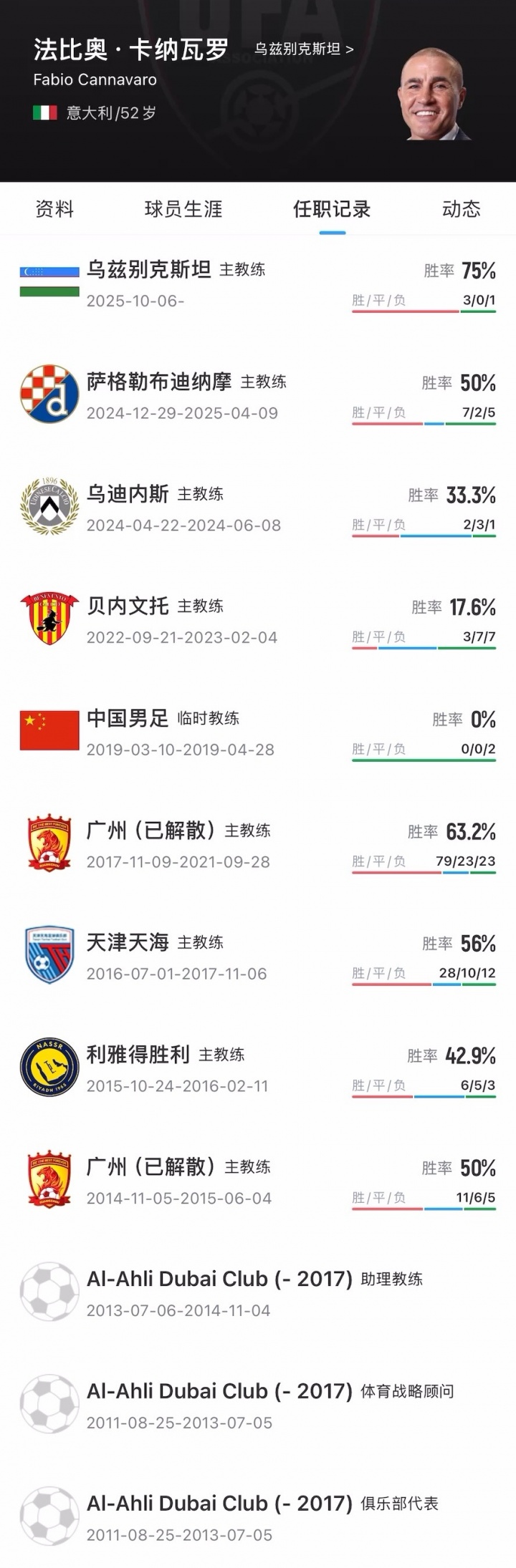This screenshot has width=516, height=1568.
Task: Switch to the 球员生涯 tab
Action: pos(183,209)
